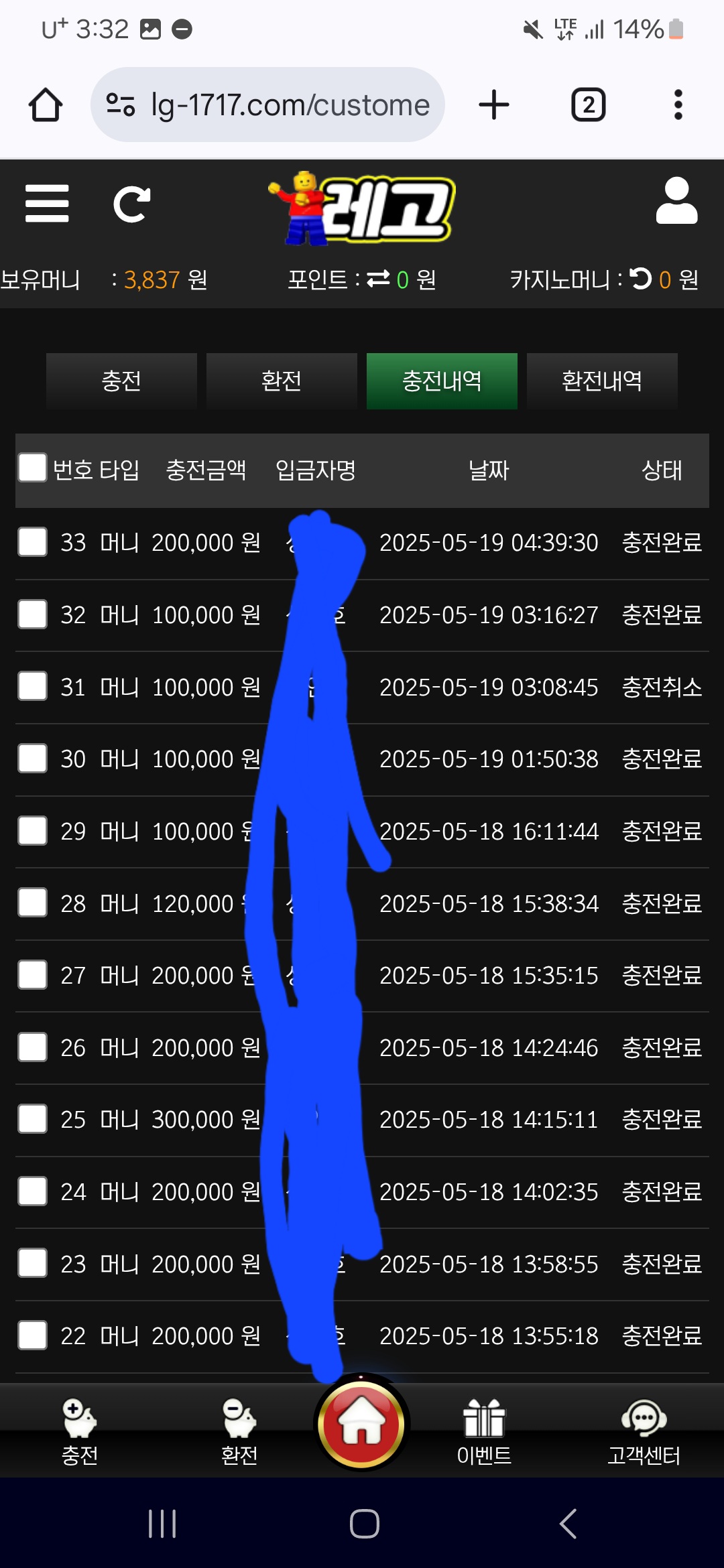The height and width of the screenshot is (1568, 724).
Task: Tick the checkbox for row 33
Action: coord(32,541)
